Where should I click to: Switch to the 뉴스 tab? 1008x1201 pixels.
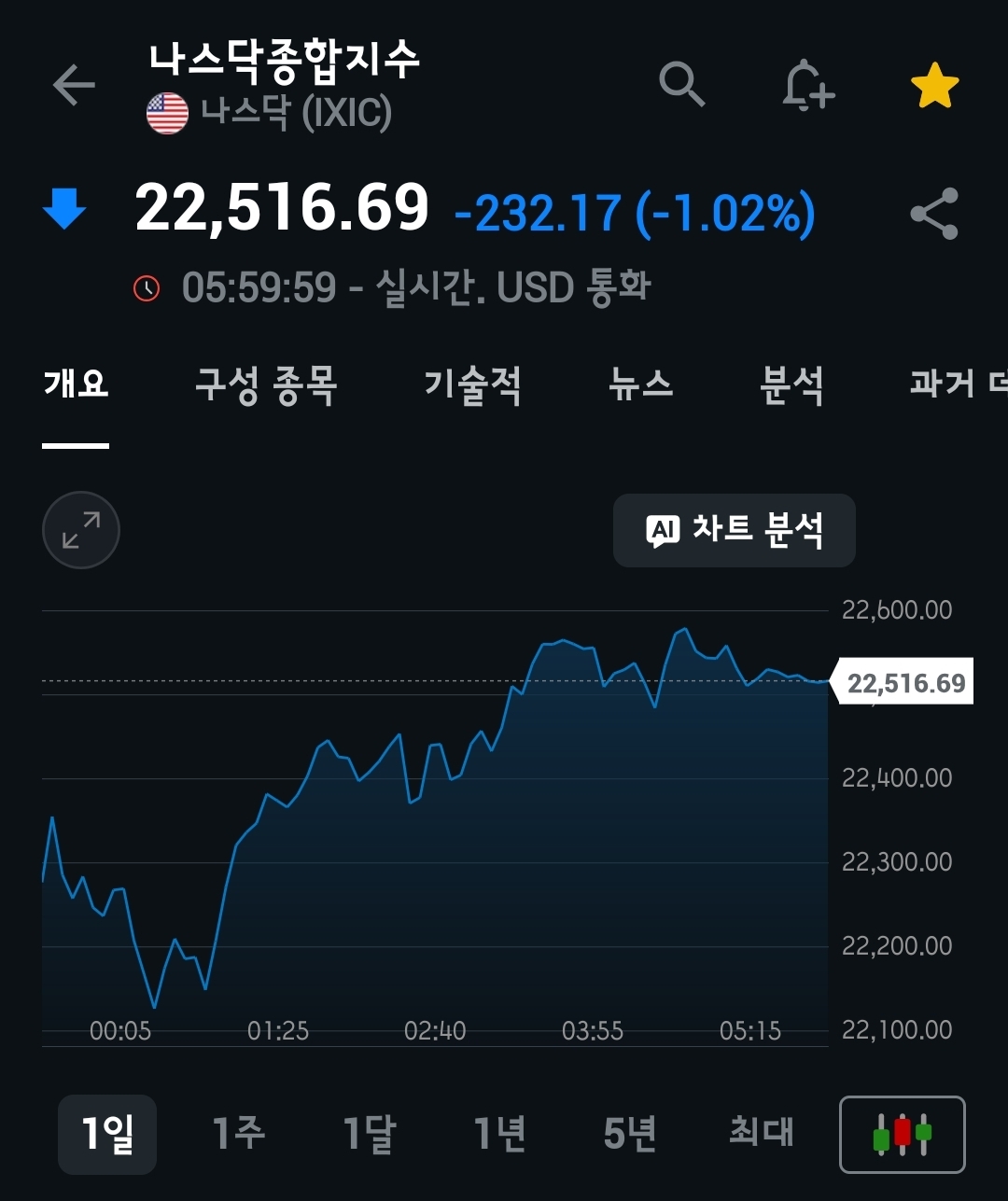pos(640,384)
